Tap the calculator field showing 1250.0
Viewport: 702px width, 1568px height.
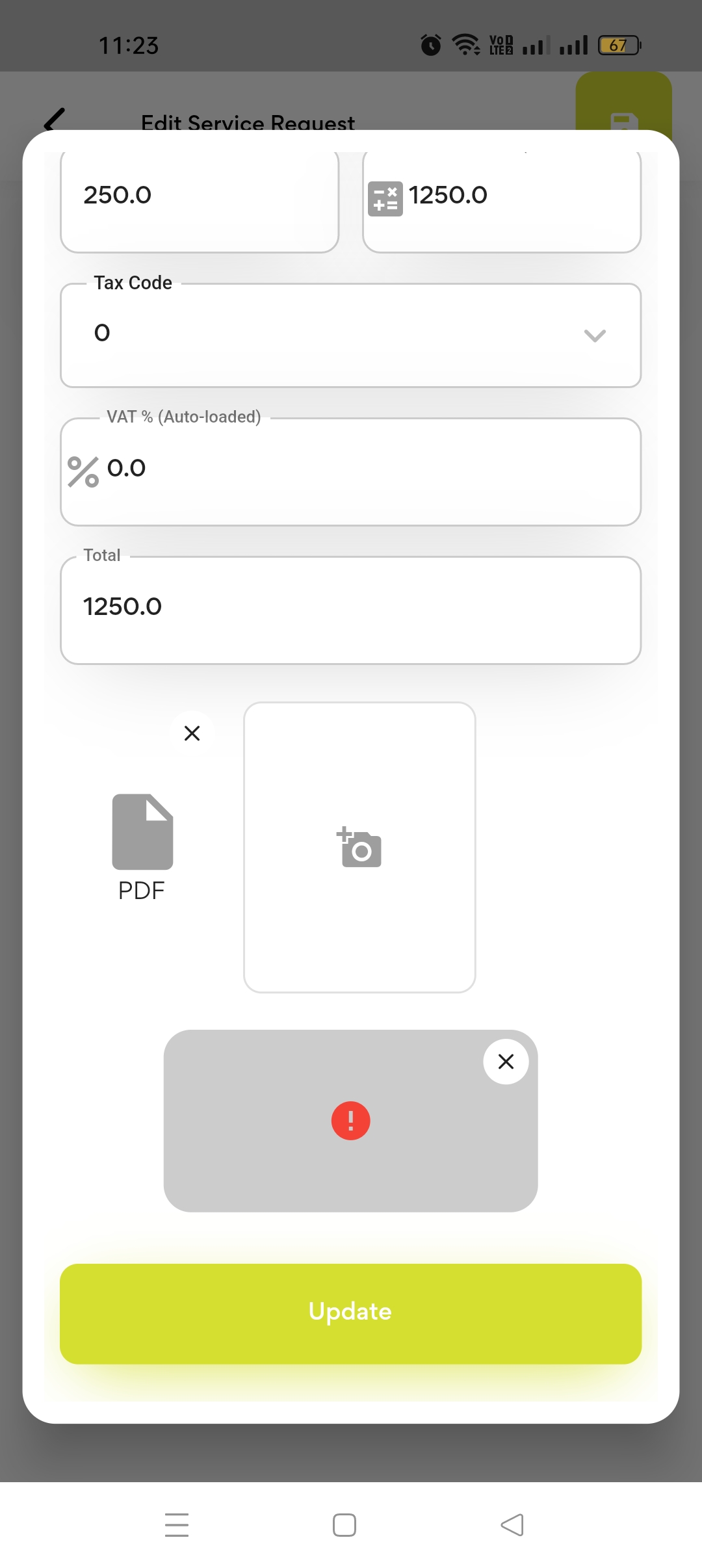coord(501,196)
